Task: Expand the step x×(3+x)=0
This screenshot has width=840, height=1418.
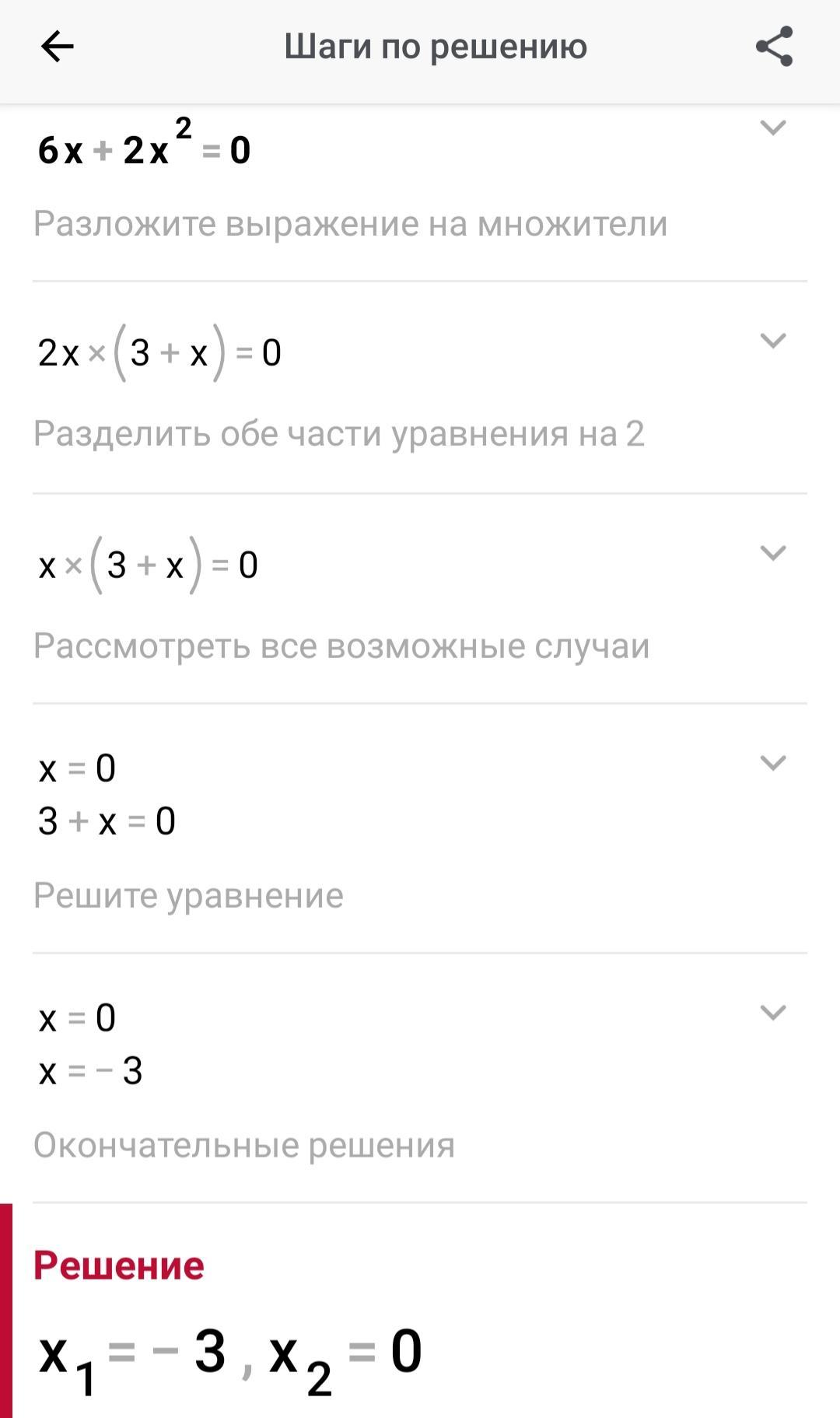Action: click(772, 553)
